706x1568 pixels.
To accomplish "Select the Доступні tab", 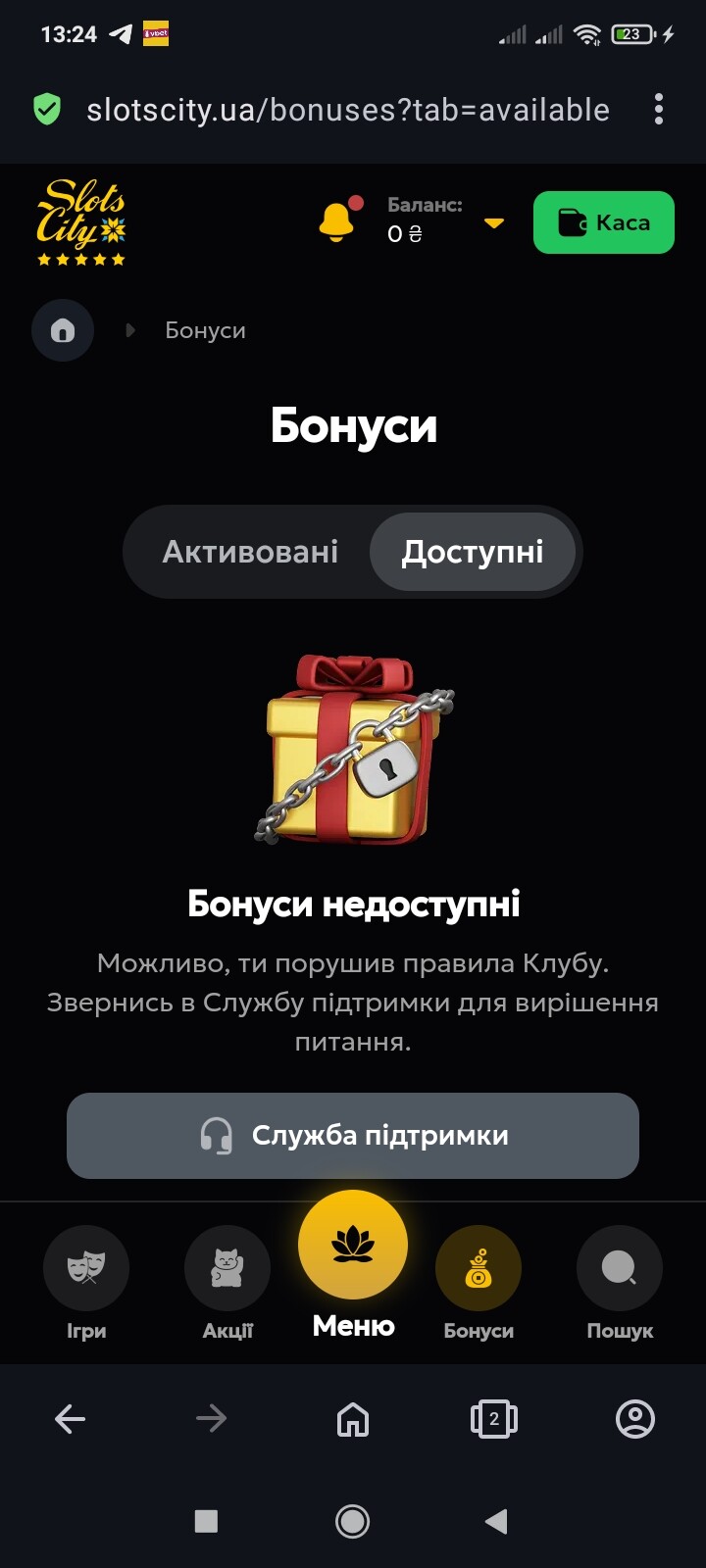I will [472, 552].
